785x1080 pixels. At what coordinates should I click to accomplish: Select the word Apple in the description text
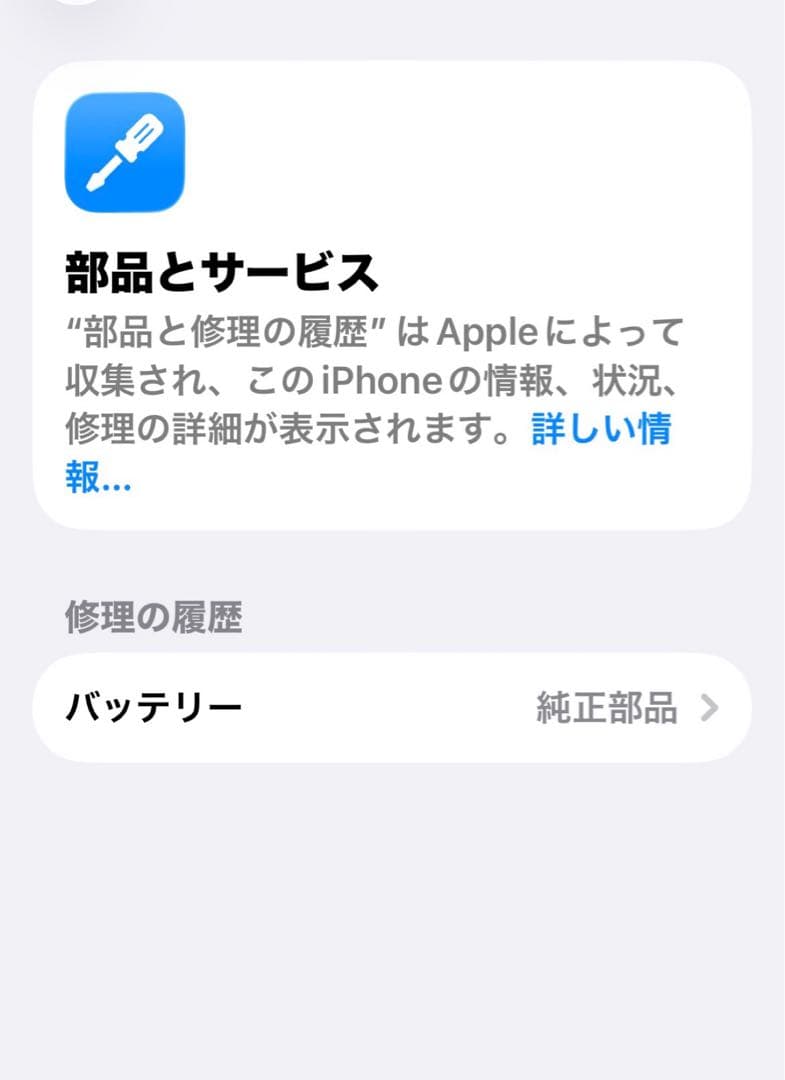(489, 330)
